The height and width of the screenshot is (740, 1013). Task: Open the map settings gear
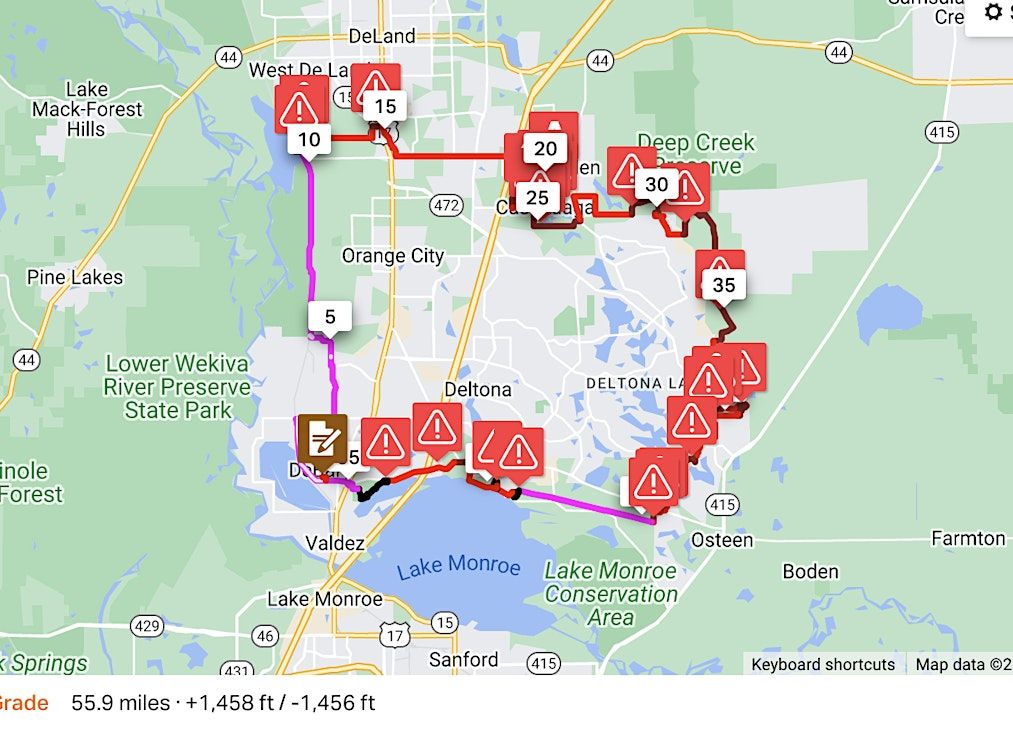pos(993,13)
